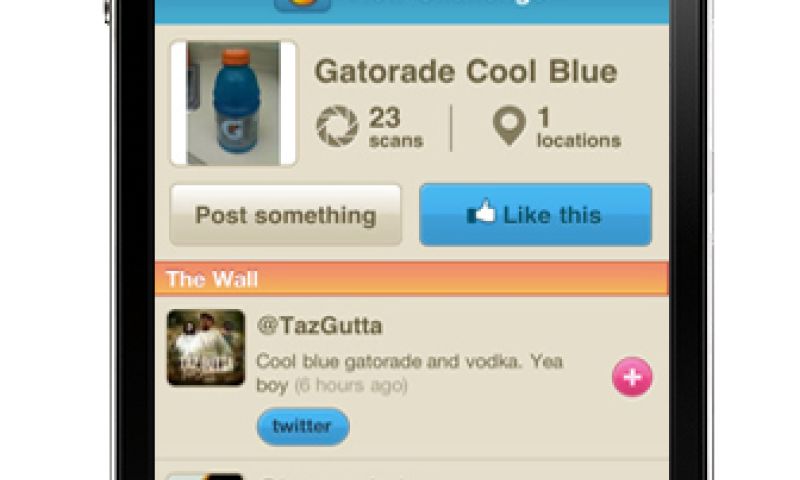The width and height of the screenshot is (800, 480).
Task: Open the Gatorade Cool Blue product photo
Action: tap(234, 103)
